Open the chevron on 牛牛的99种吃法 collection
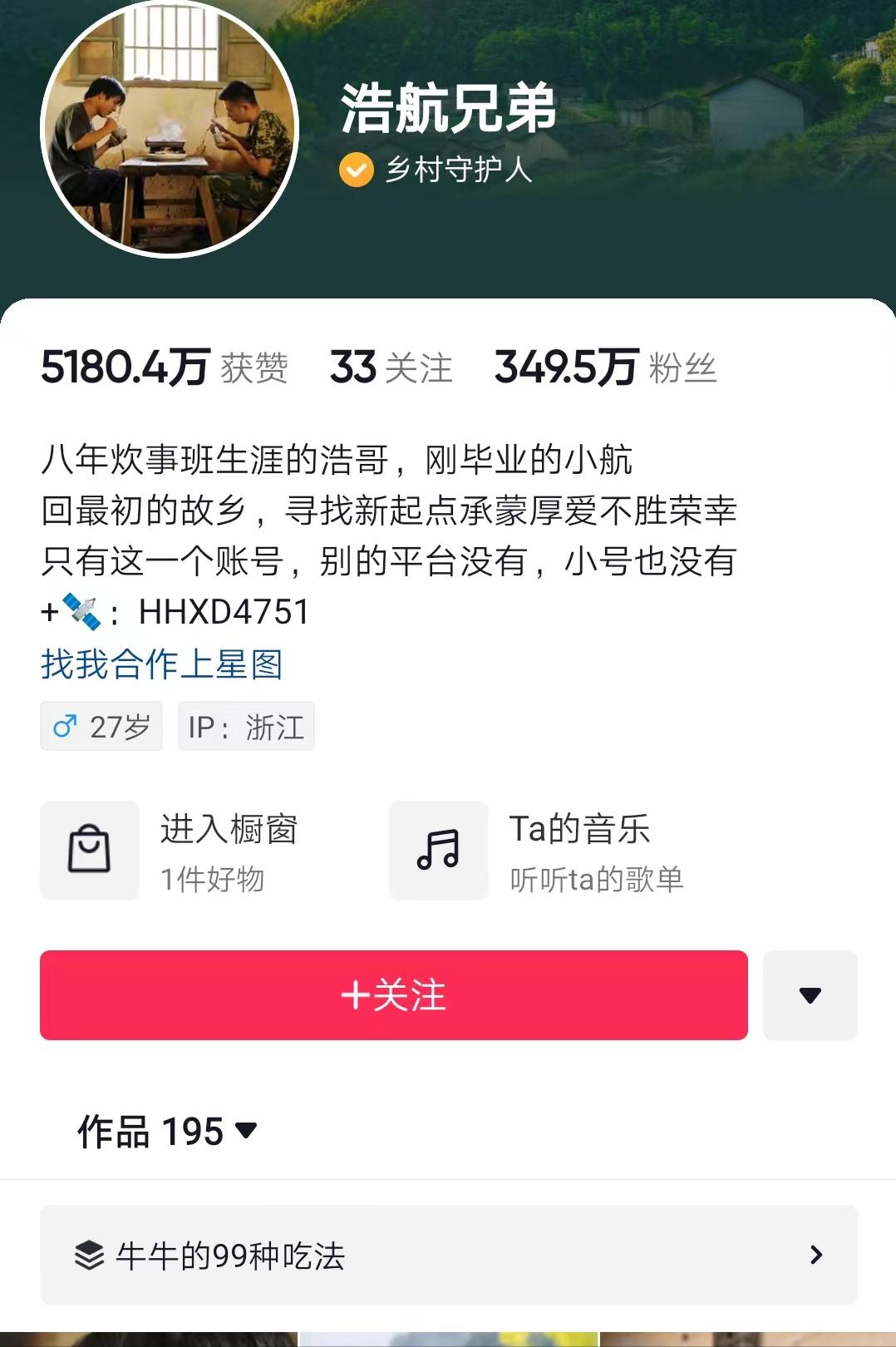 coord(817,1256)
